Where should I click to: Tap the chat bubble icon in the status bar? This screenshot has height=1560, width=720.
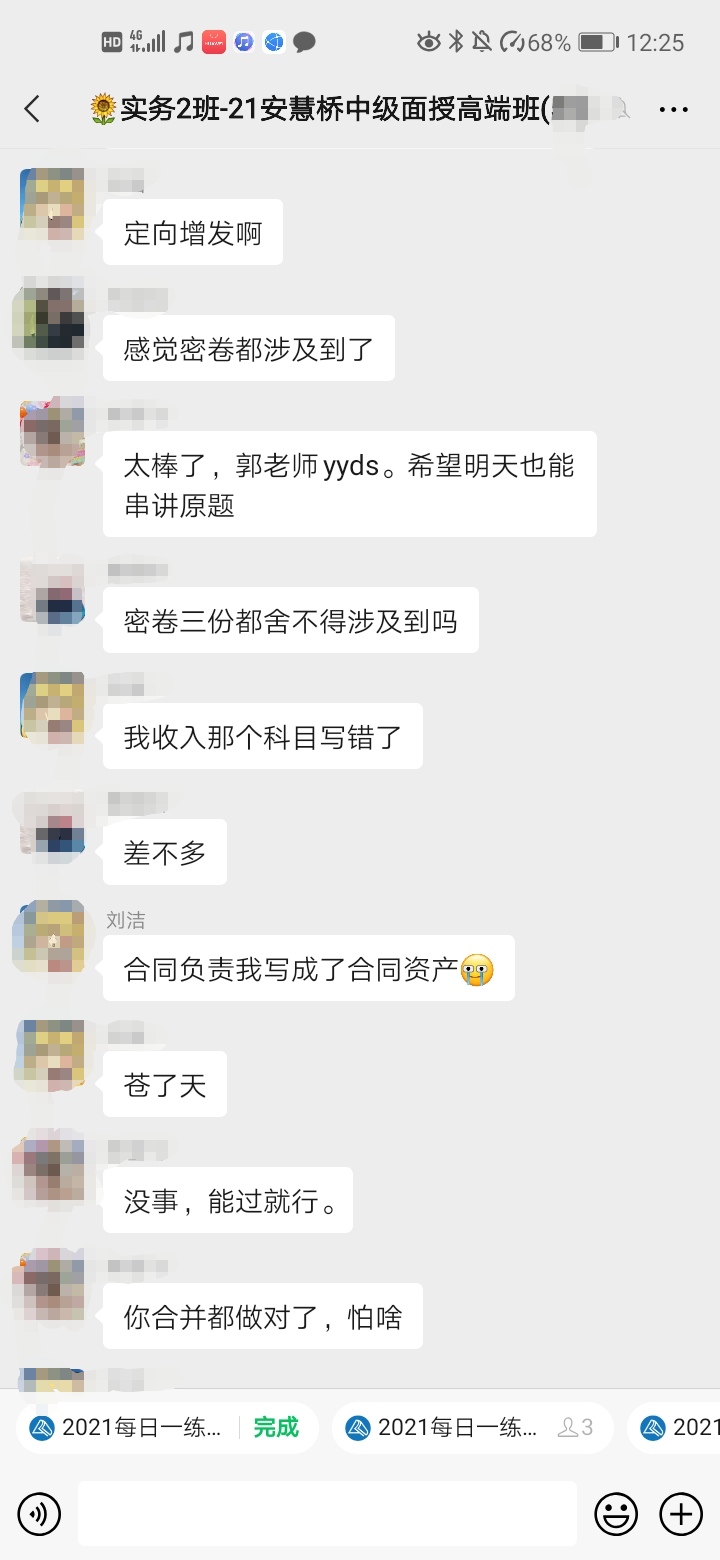coord(303,42)
